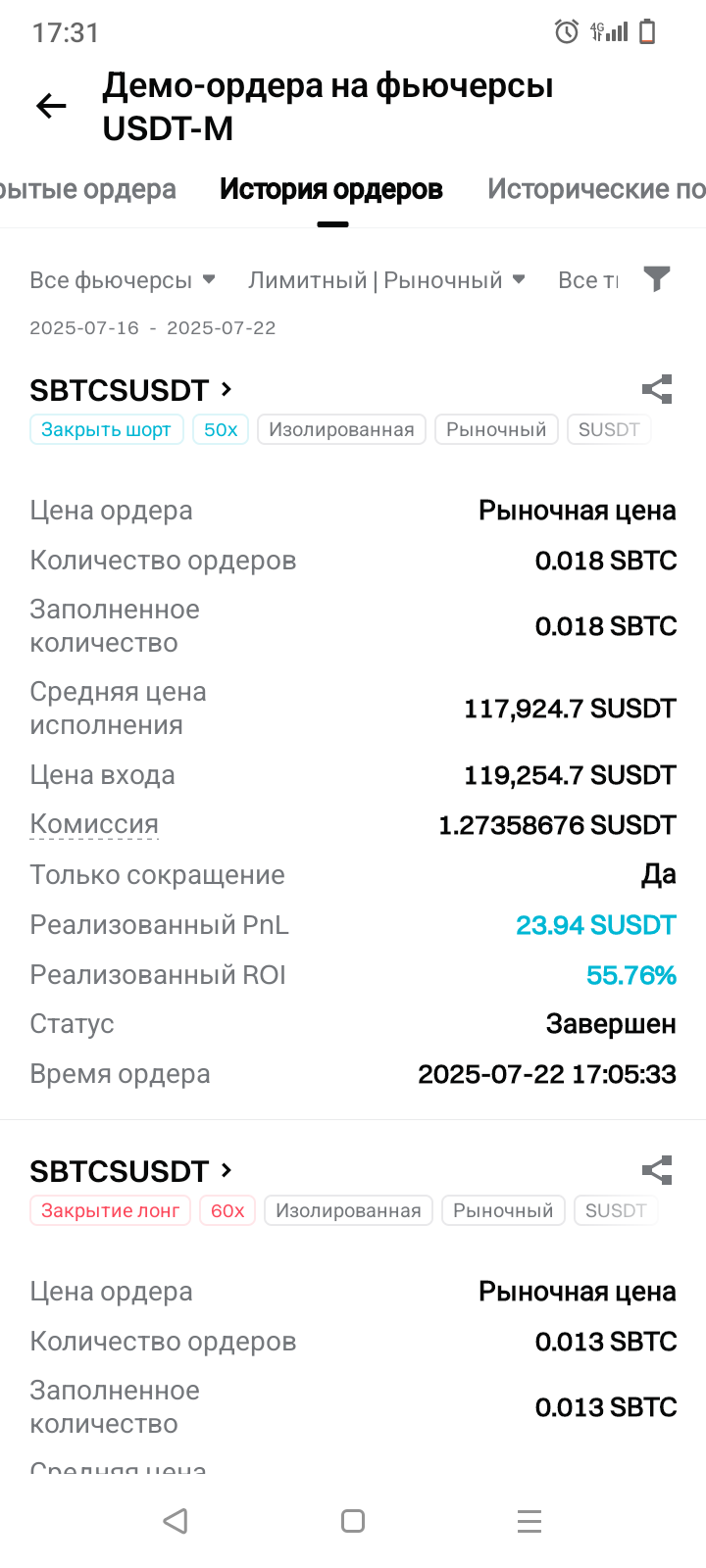This screenshot has width=706, height=1568.
Task: Open recent apps from navigation bar
Action: (529, 1521)
